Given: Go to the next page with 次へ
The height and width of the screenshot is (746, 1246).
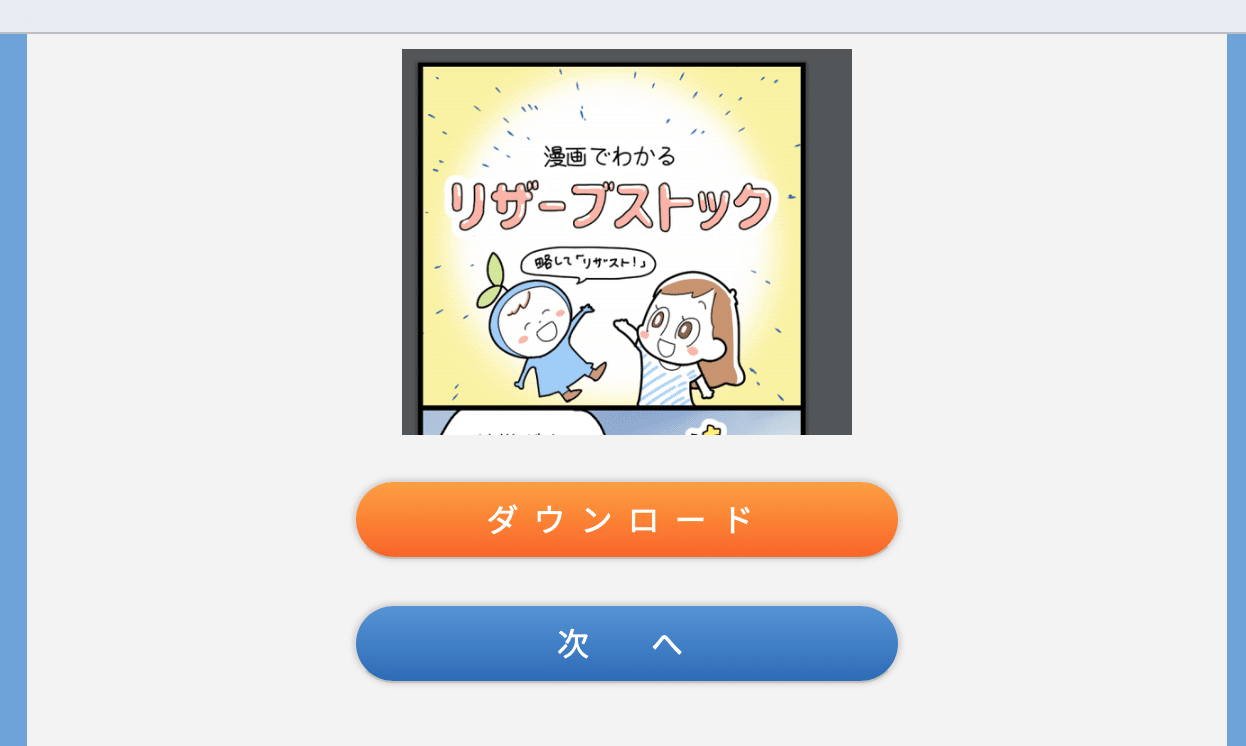Looking at the screenshot, I should tap(626, 644).
